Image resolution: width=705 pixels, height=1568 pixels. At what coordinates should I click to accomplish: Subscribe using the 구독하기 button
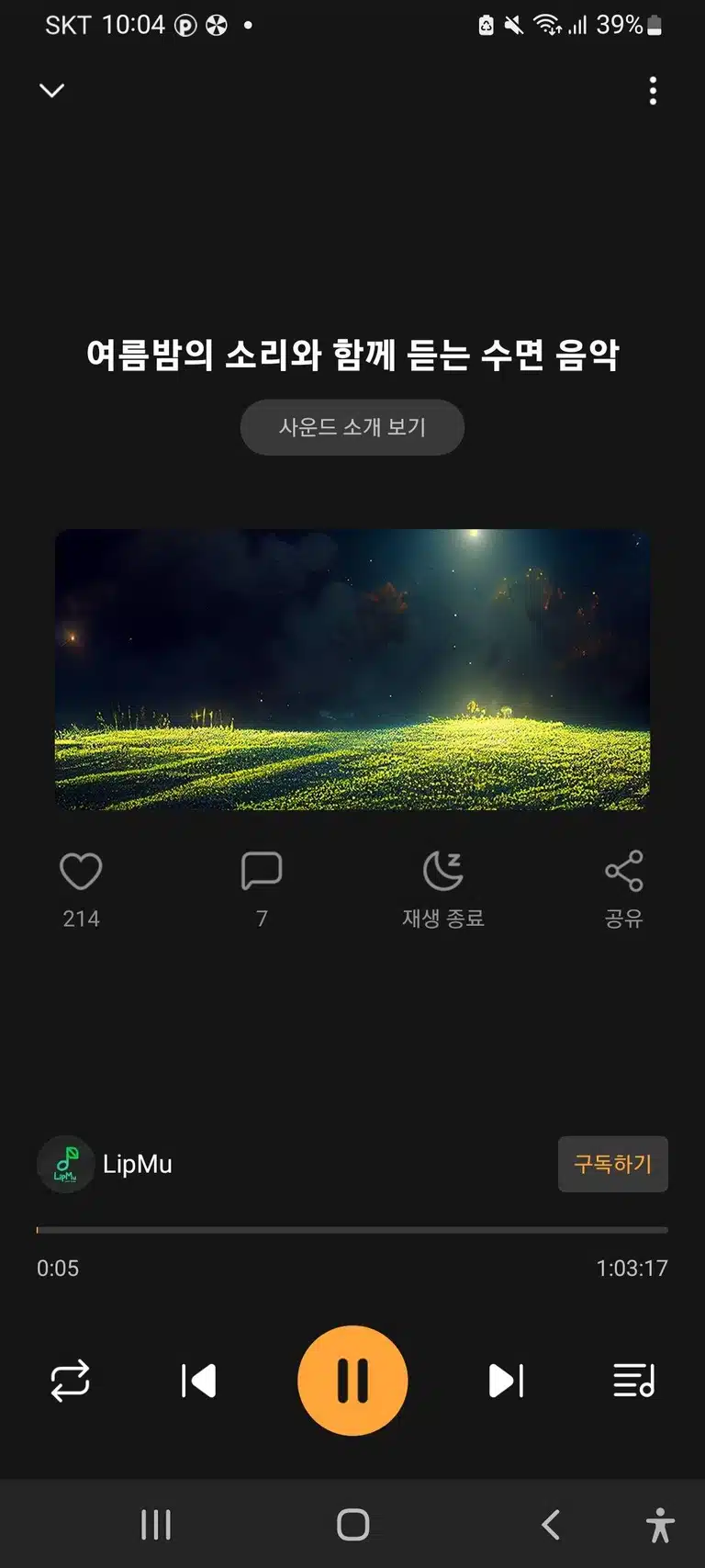(x=613, y=1164)
